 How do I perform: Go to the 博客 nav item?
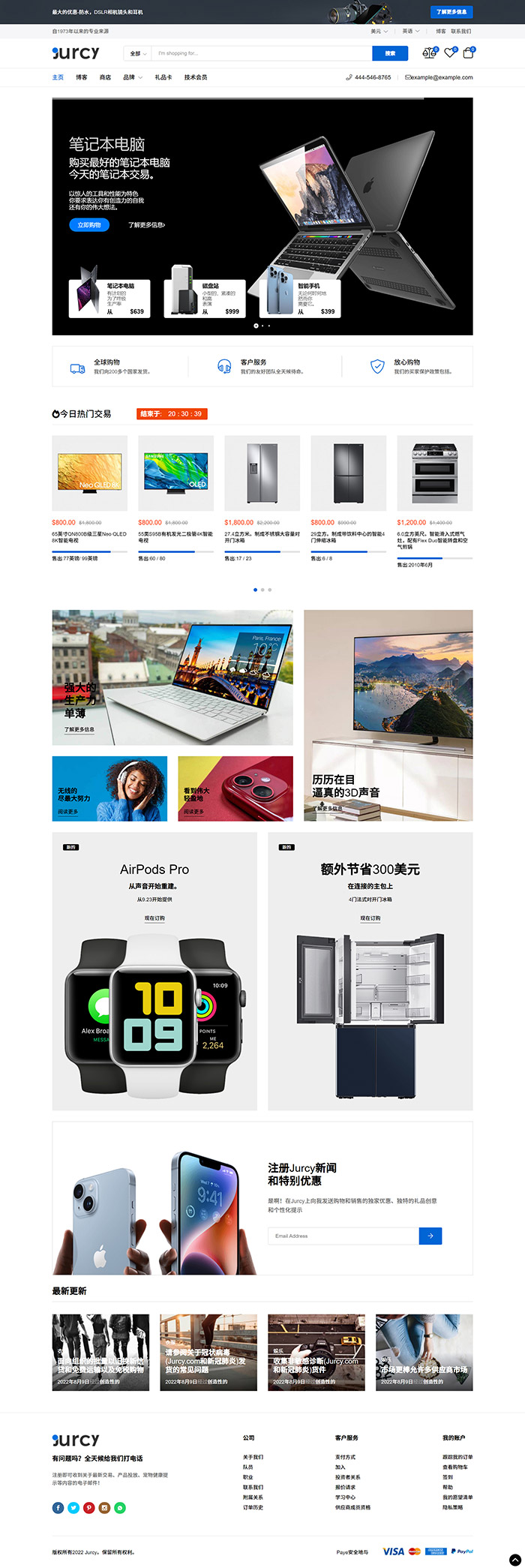(x=81, y=77)
